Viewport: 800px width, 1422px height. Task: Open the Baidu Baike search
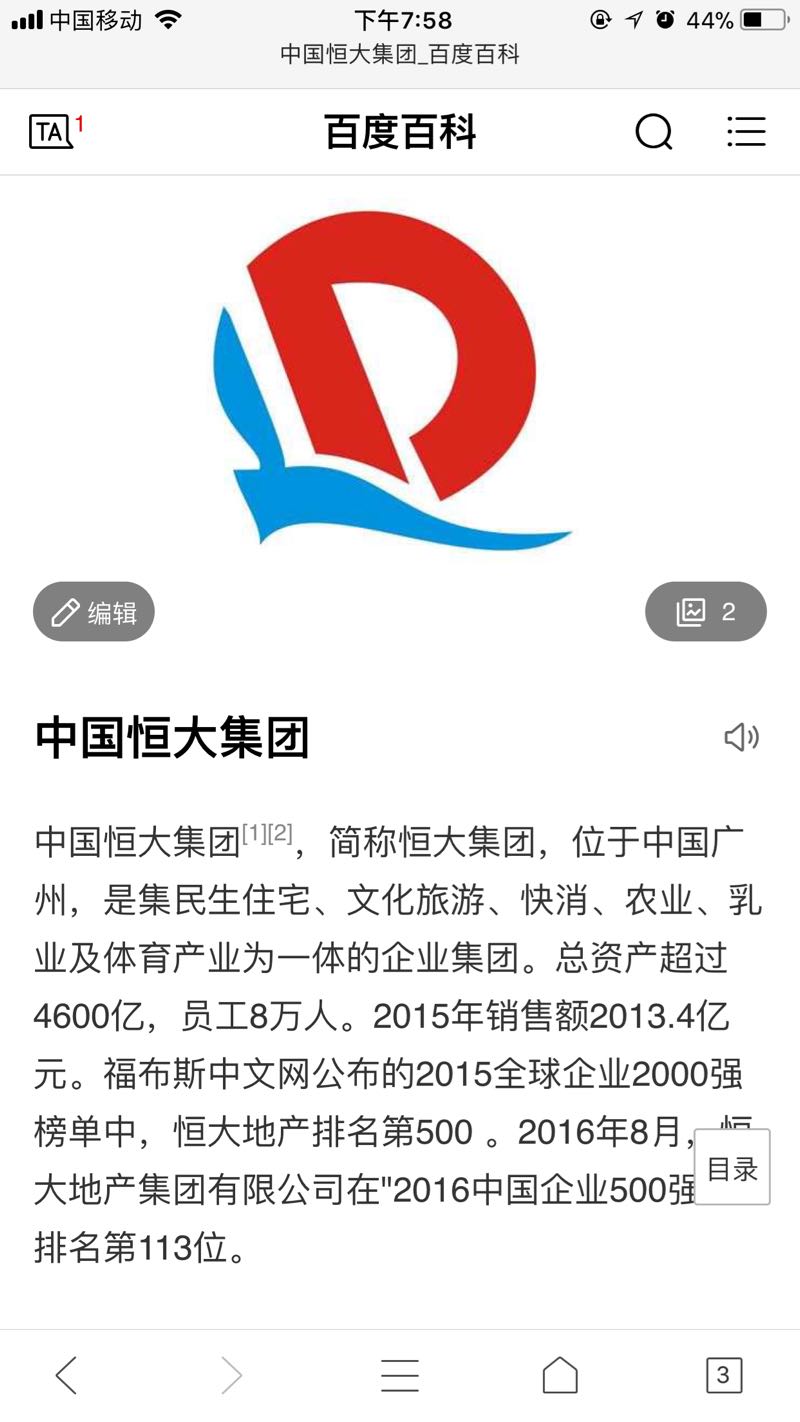coord(654,131)
